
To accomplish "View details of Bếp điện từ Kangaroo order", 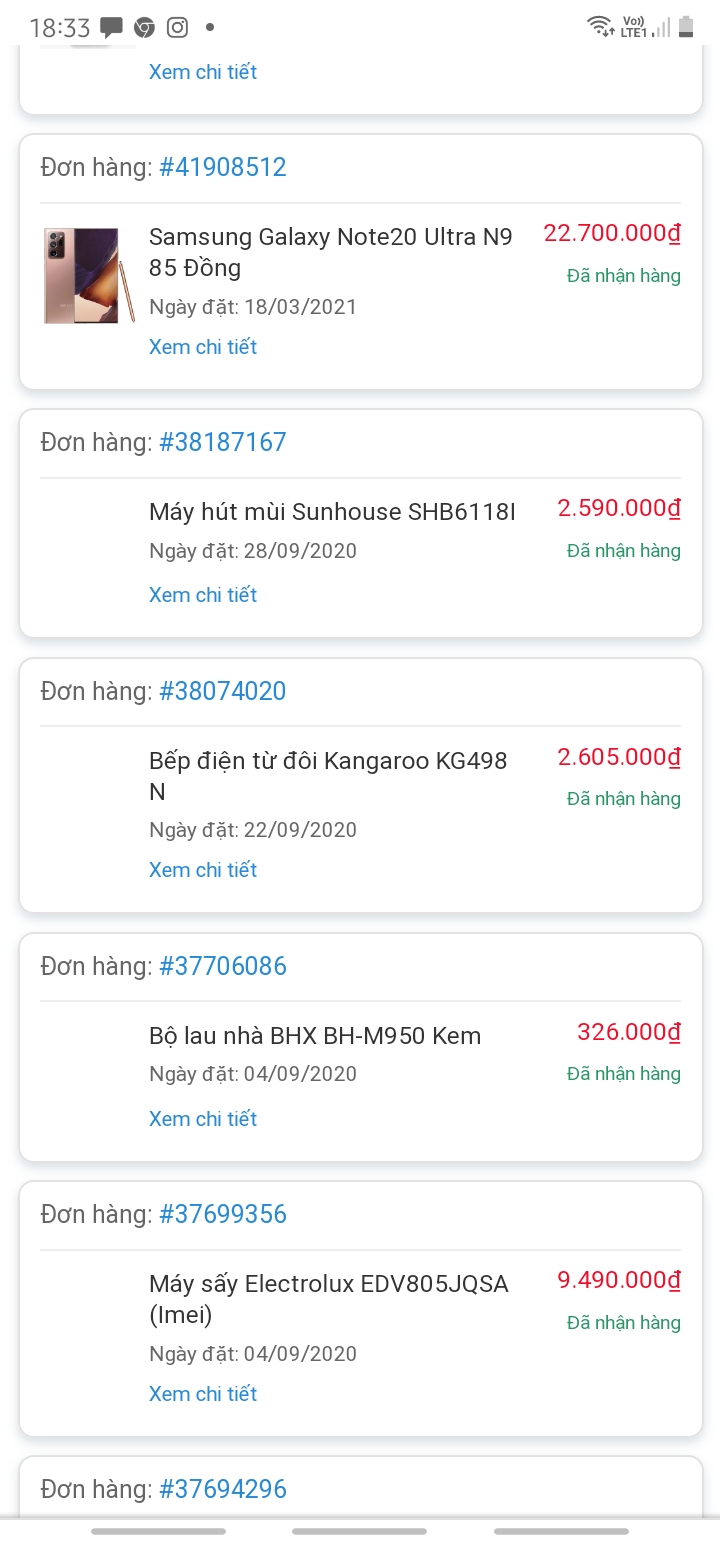I will pyautogui.click(x=203, y=870).
